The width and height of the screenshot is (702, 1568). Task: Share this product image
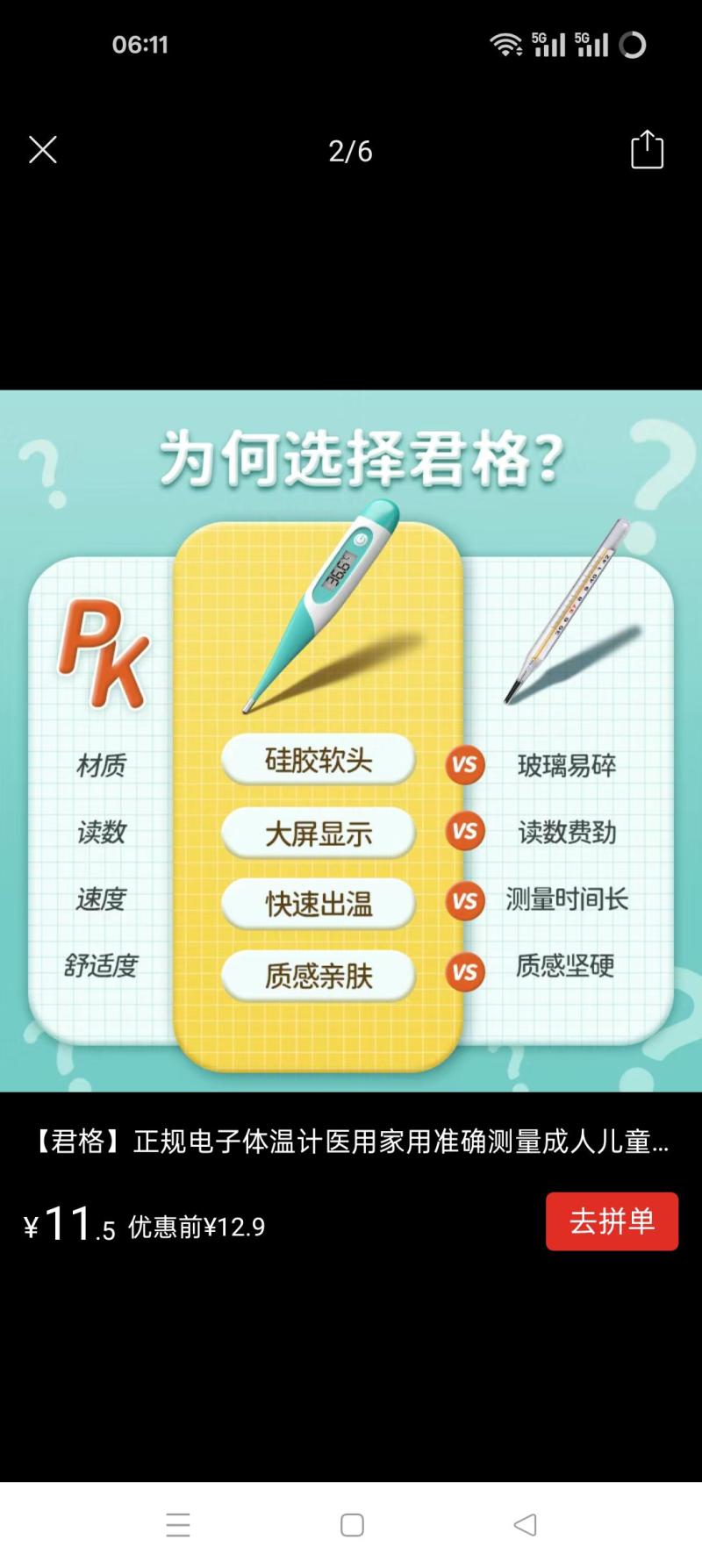(x=647, y=149)
